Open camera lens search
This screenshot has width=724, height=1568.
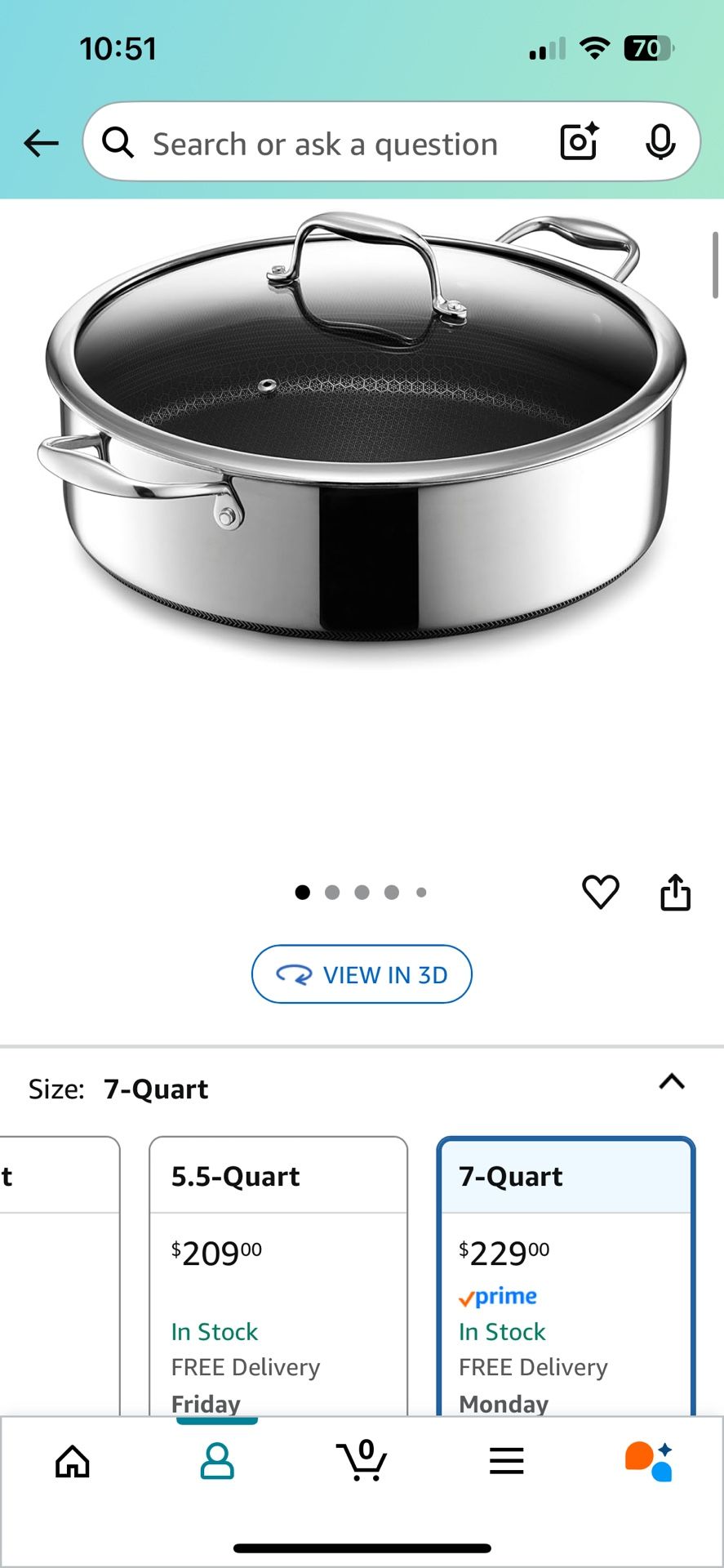[x=580, y=142]
